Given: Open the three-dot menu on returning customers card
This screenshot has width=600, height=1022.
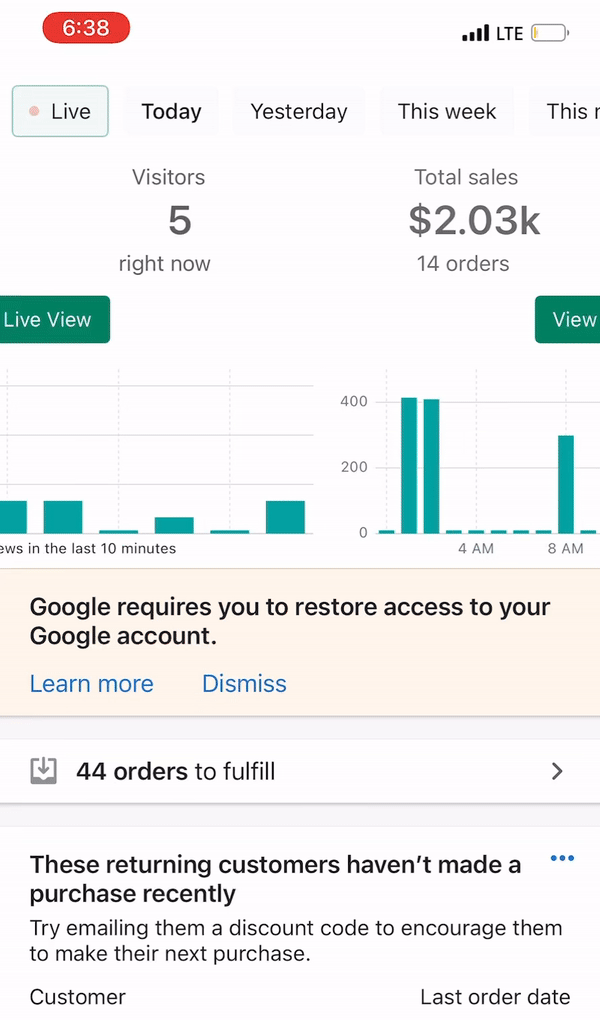Looking at the screenshot, I should (562, 858).
